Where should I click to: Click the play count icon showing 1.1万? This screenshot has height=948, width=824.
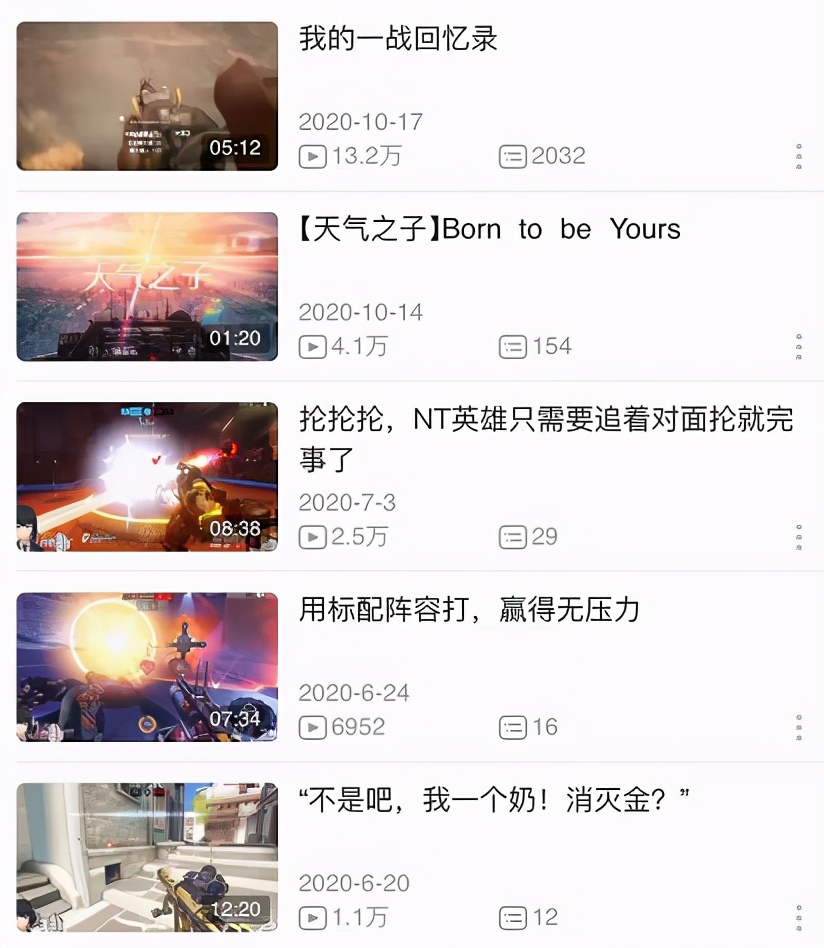point(314,918)
